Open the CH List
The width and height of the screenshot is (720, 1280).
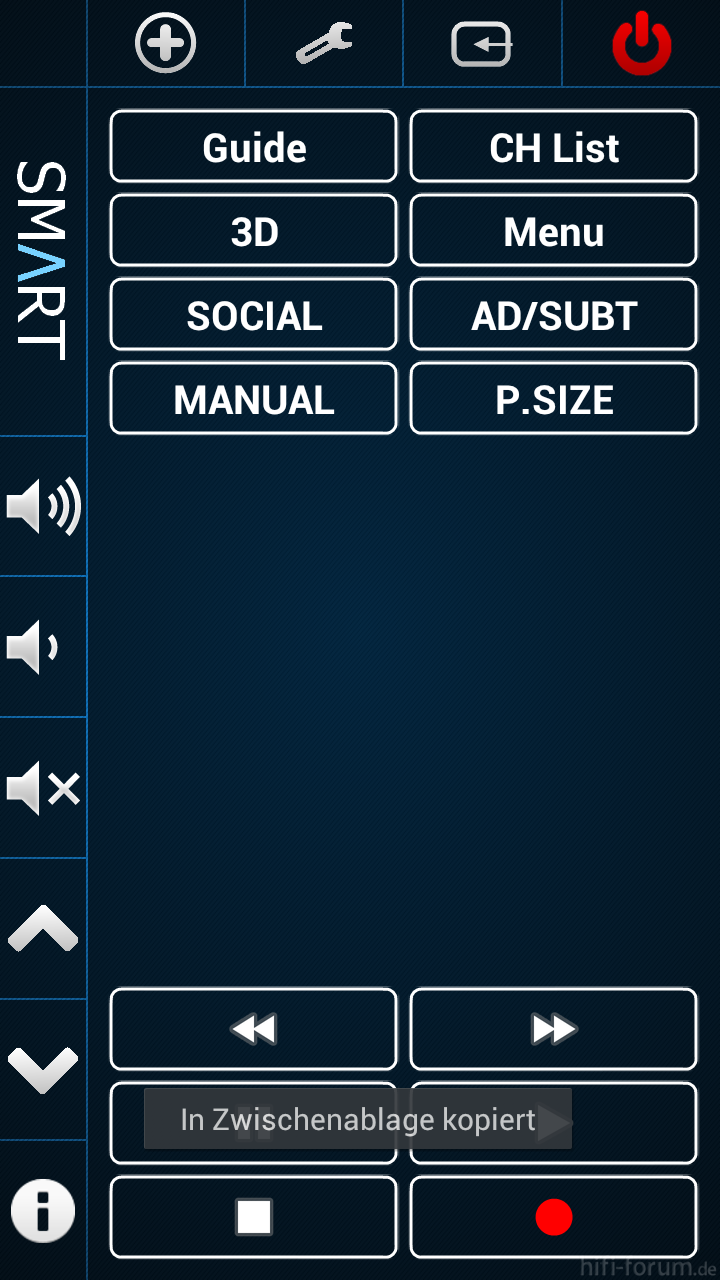point(553,147)
